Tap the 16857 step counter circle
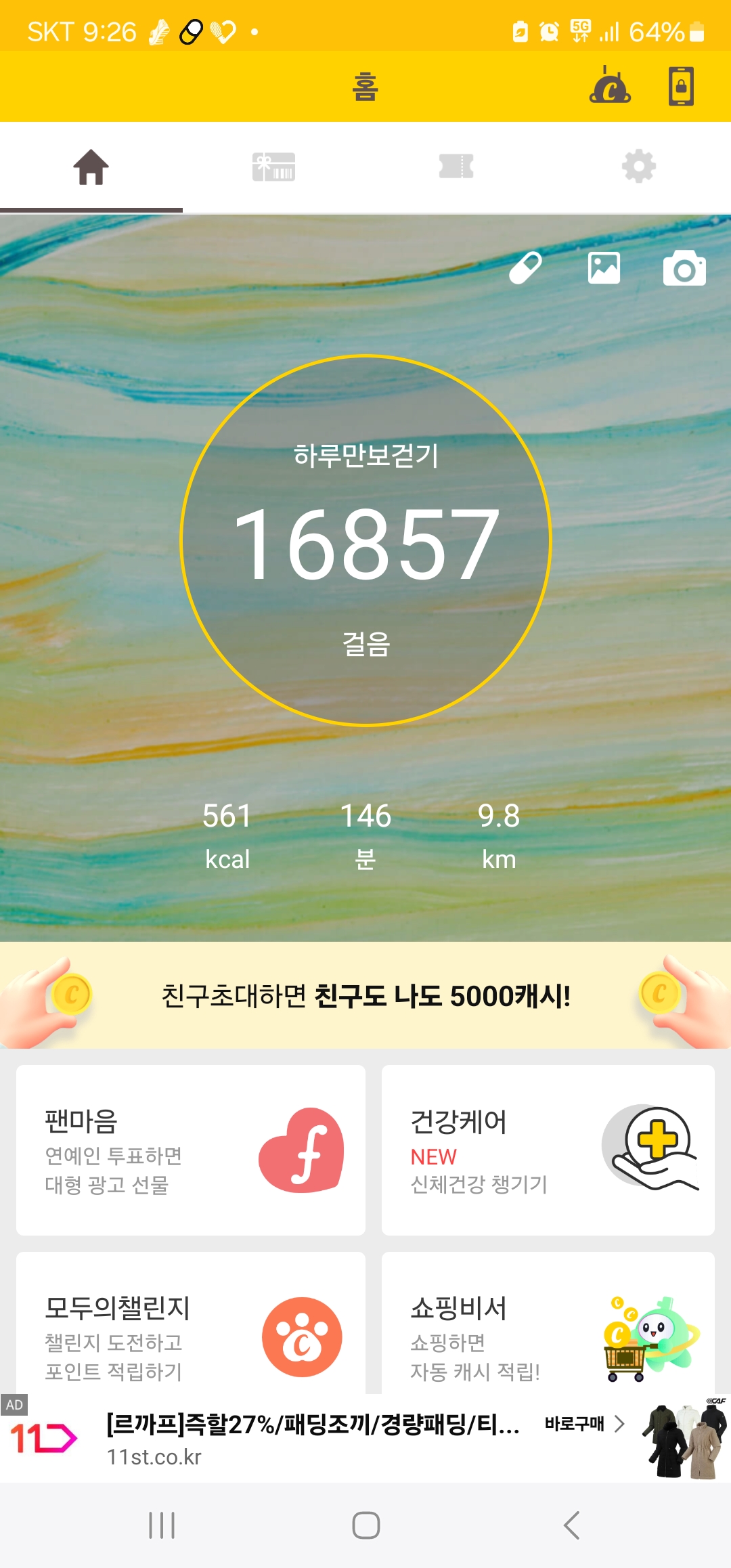 [365, 542]
